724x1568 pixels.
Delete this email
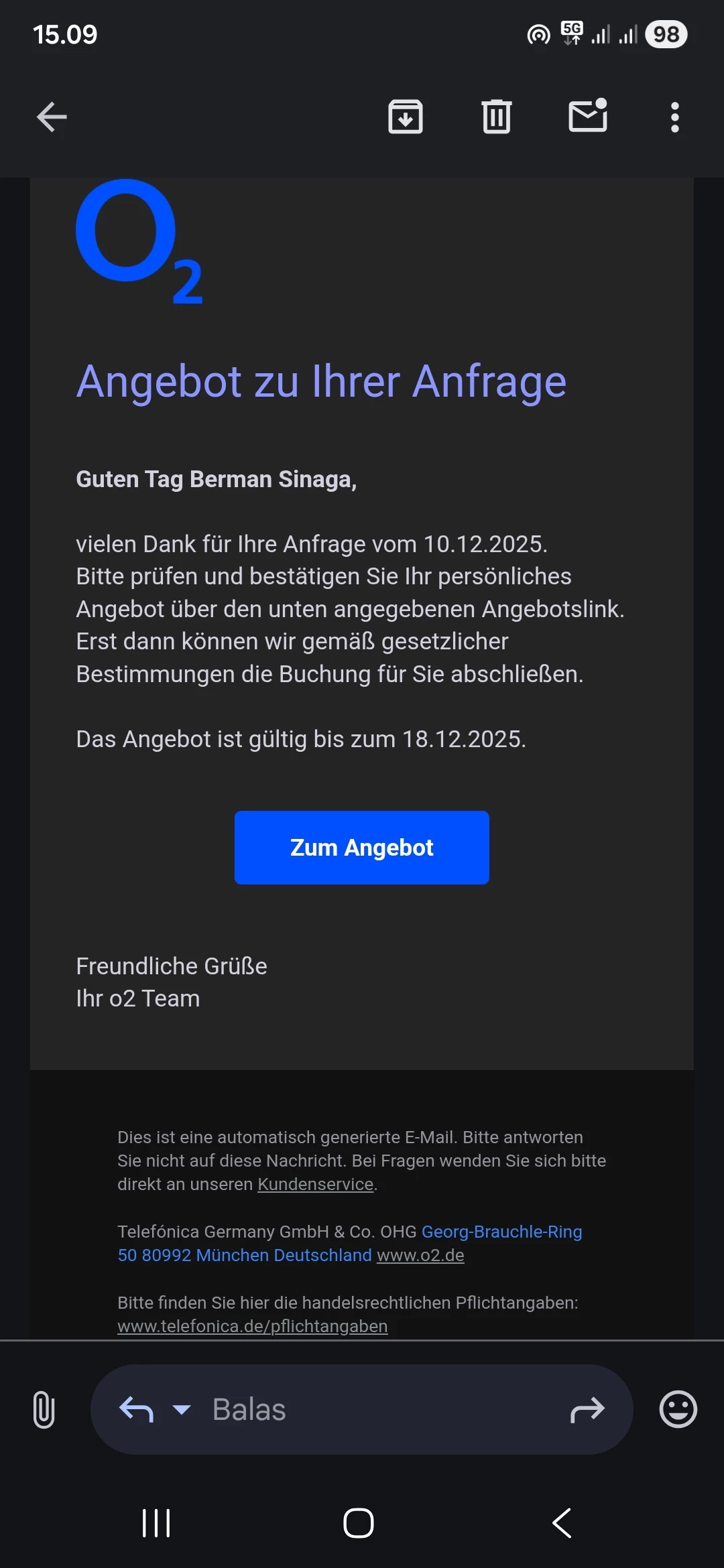tap(497, 117)
